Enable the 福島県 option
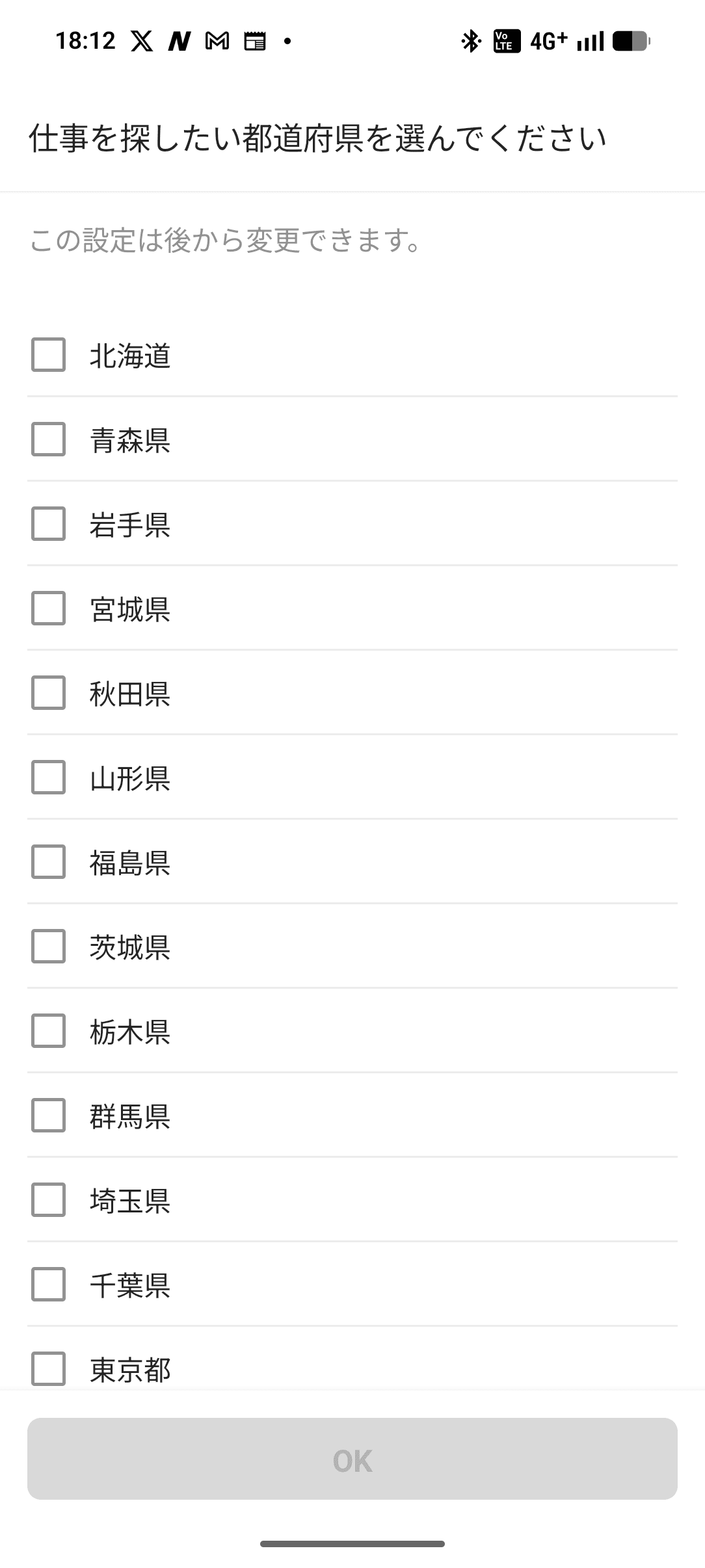705x1568 pixels. (47, 863)
